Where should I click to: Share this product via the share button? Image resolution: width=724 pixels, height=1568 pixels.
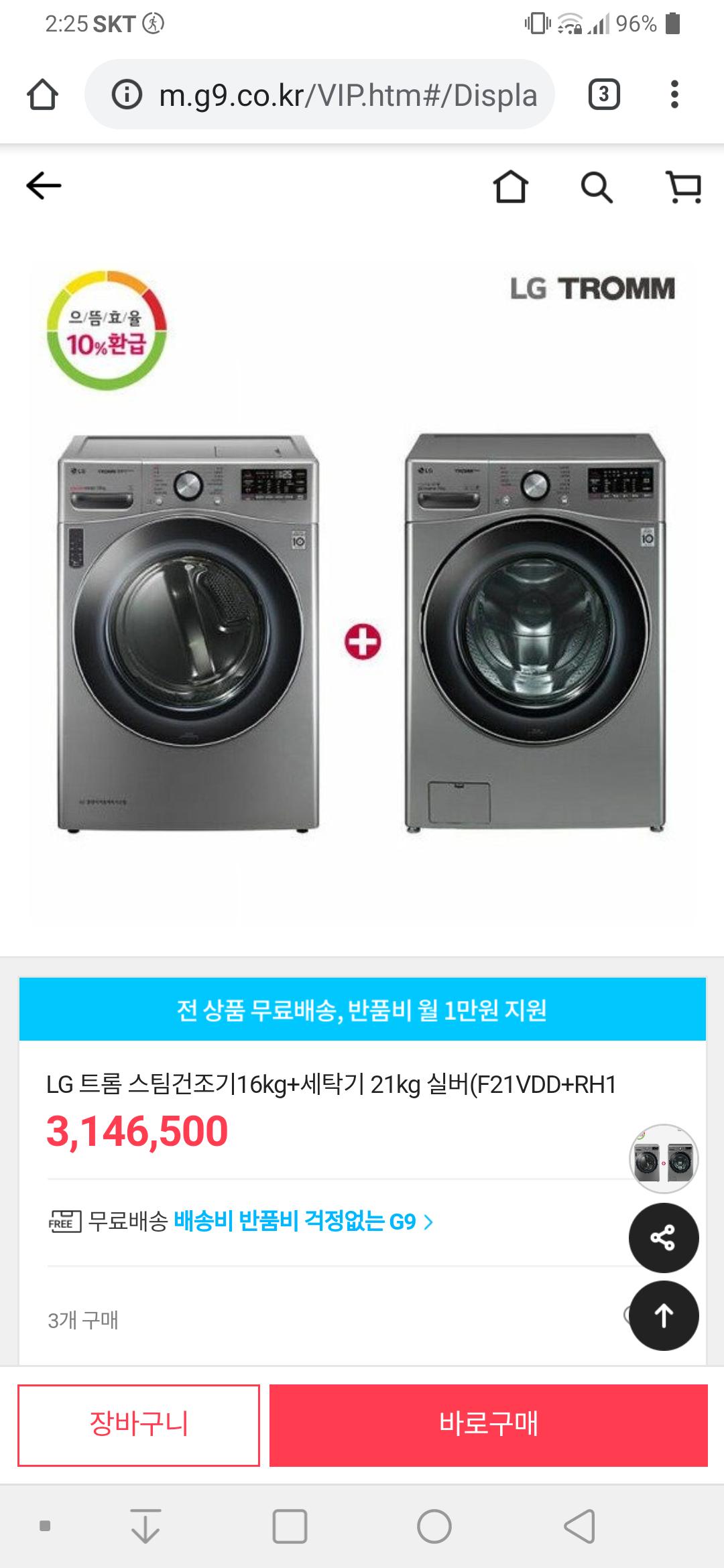664,1238
